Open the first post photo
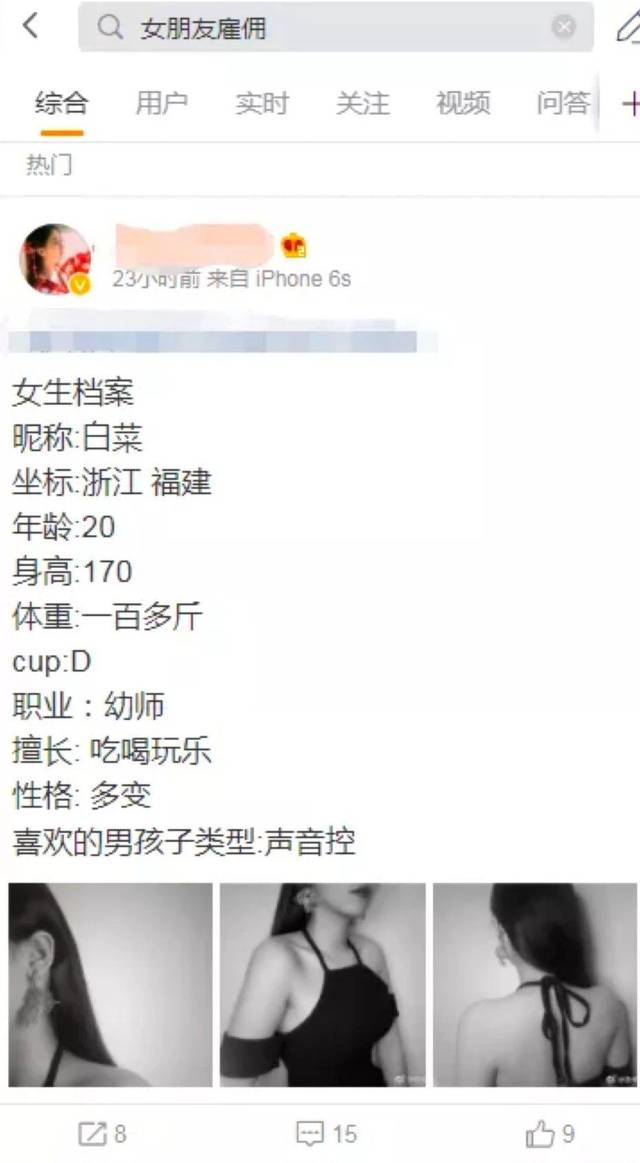640x1163 pixels. click(110, 985)
